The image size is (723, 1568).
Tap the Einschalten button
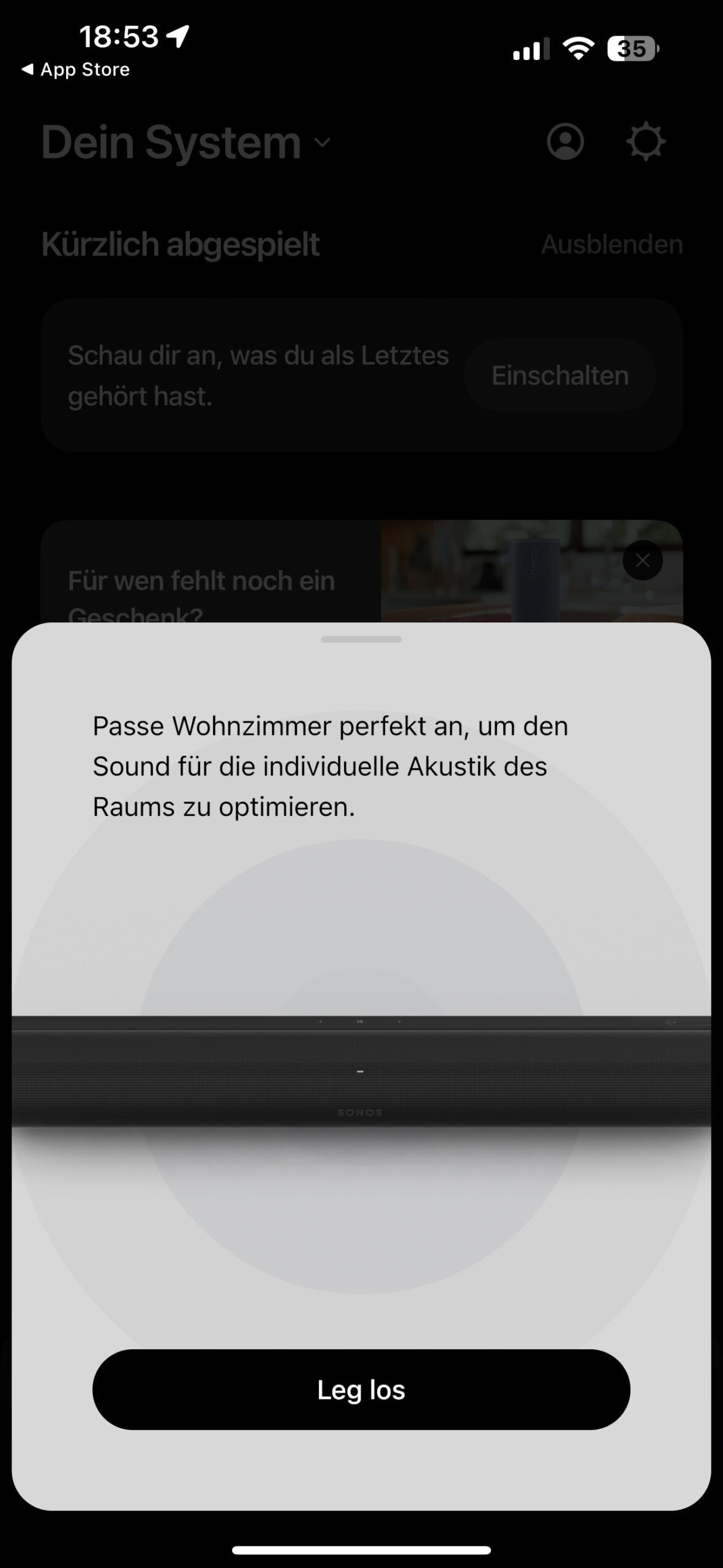point(560,375)
